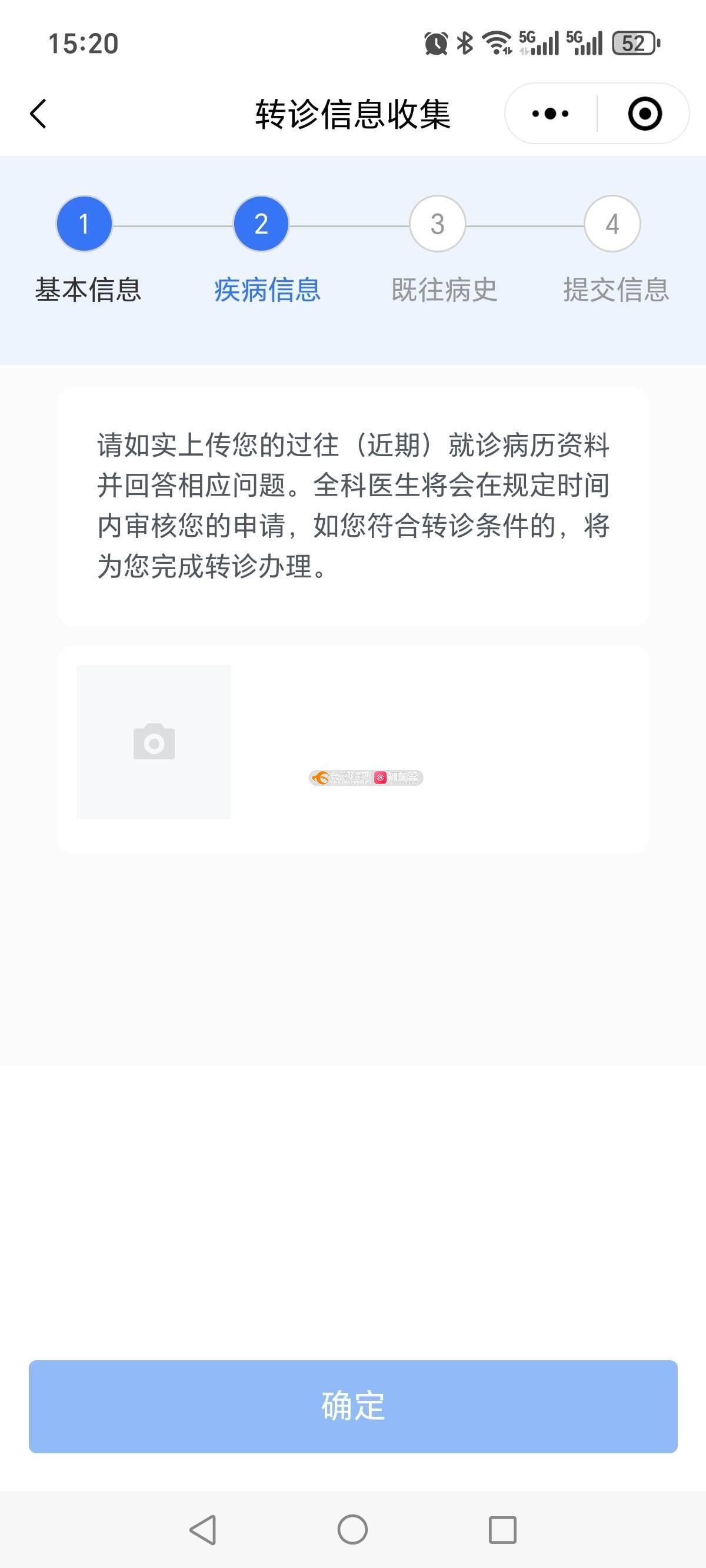Upload a medical record photo via camera tile

[154, 742]
